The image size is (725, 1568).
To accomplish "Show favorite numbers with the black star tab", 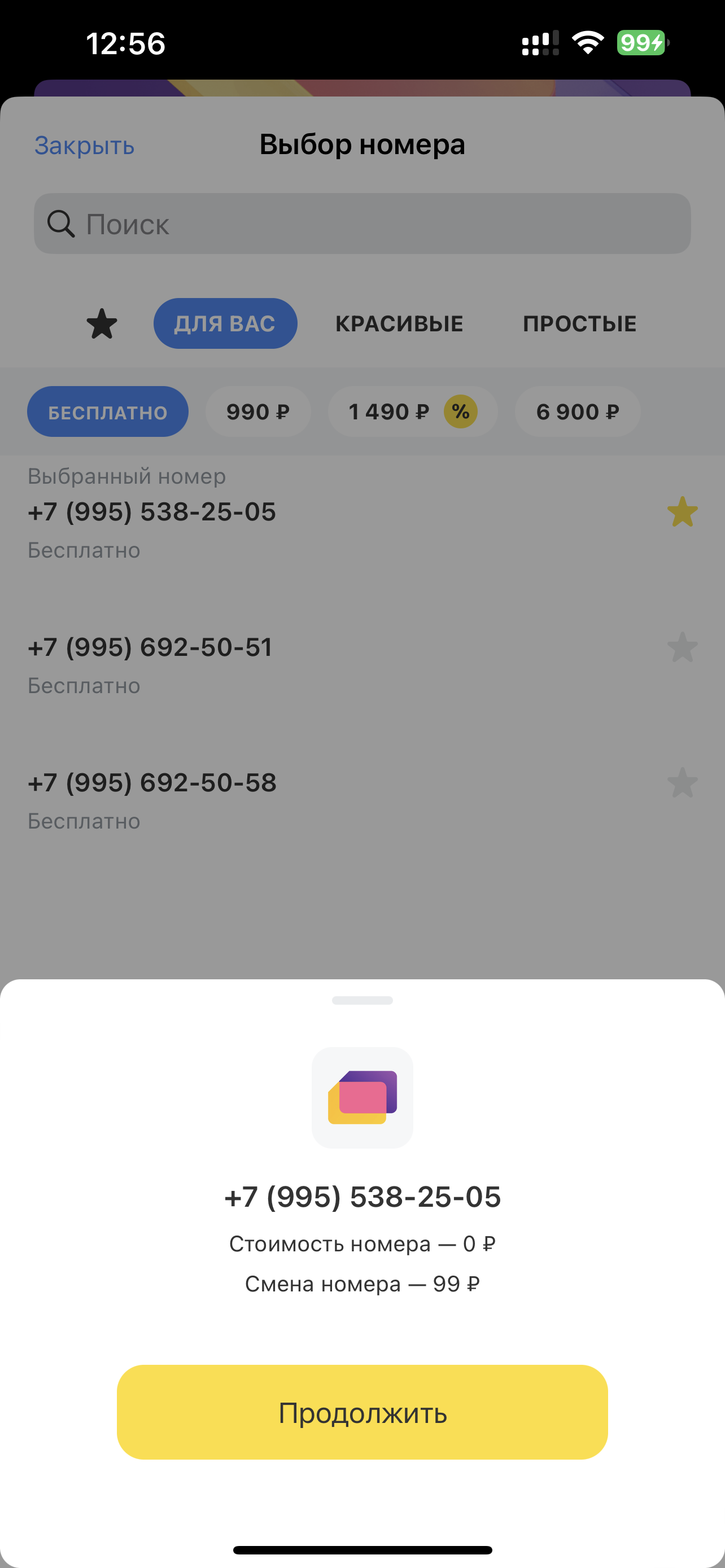I will [x=102, y=323].
